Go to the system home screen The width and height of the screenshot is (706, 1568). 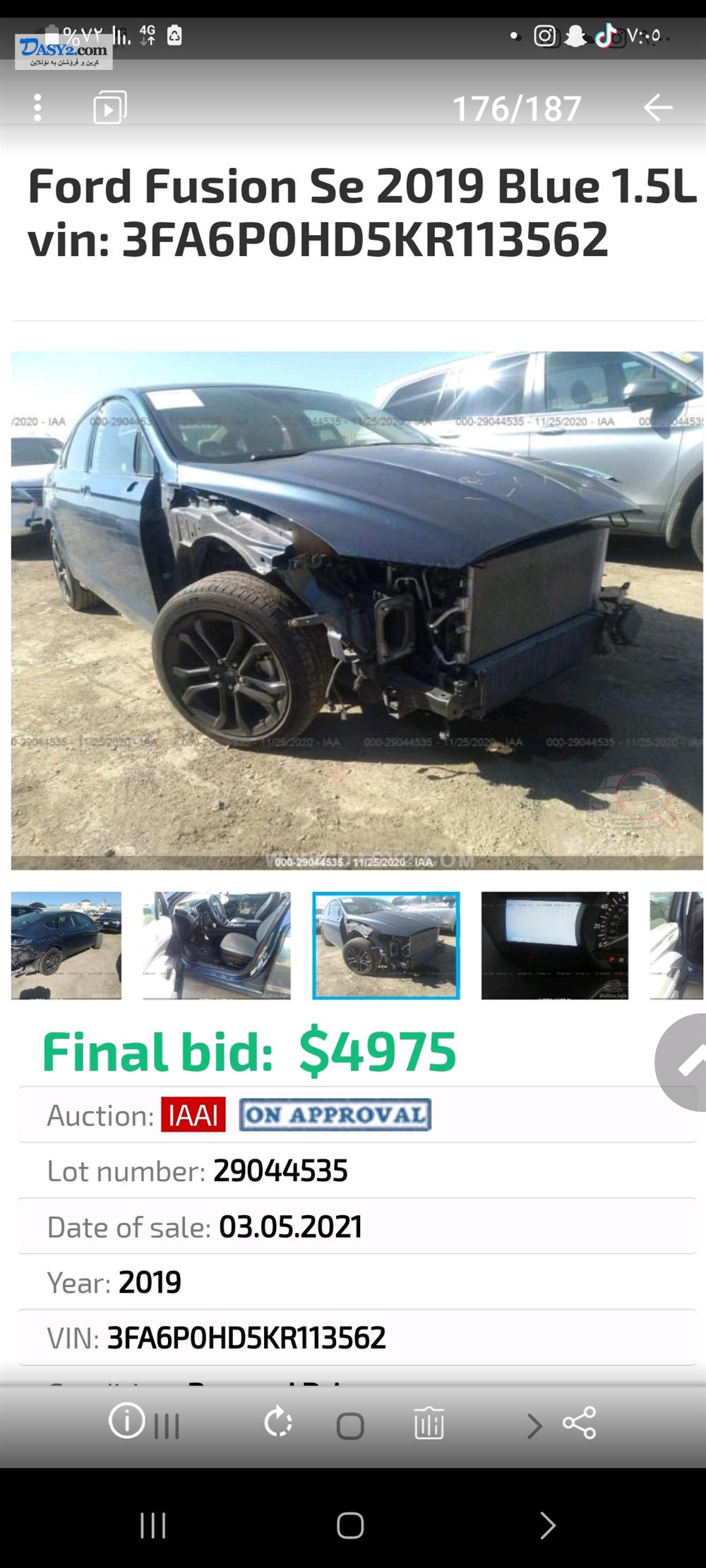(x=350, y=1526)
